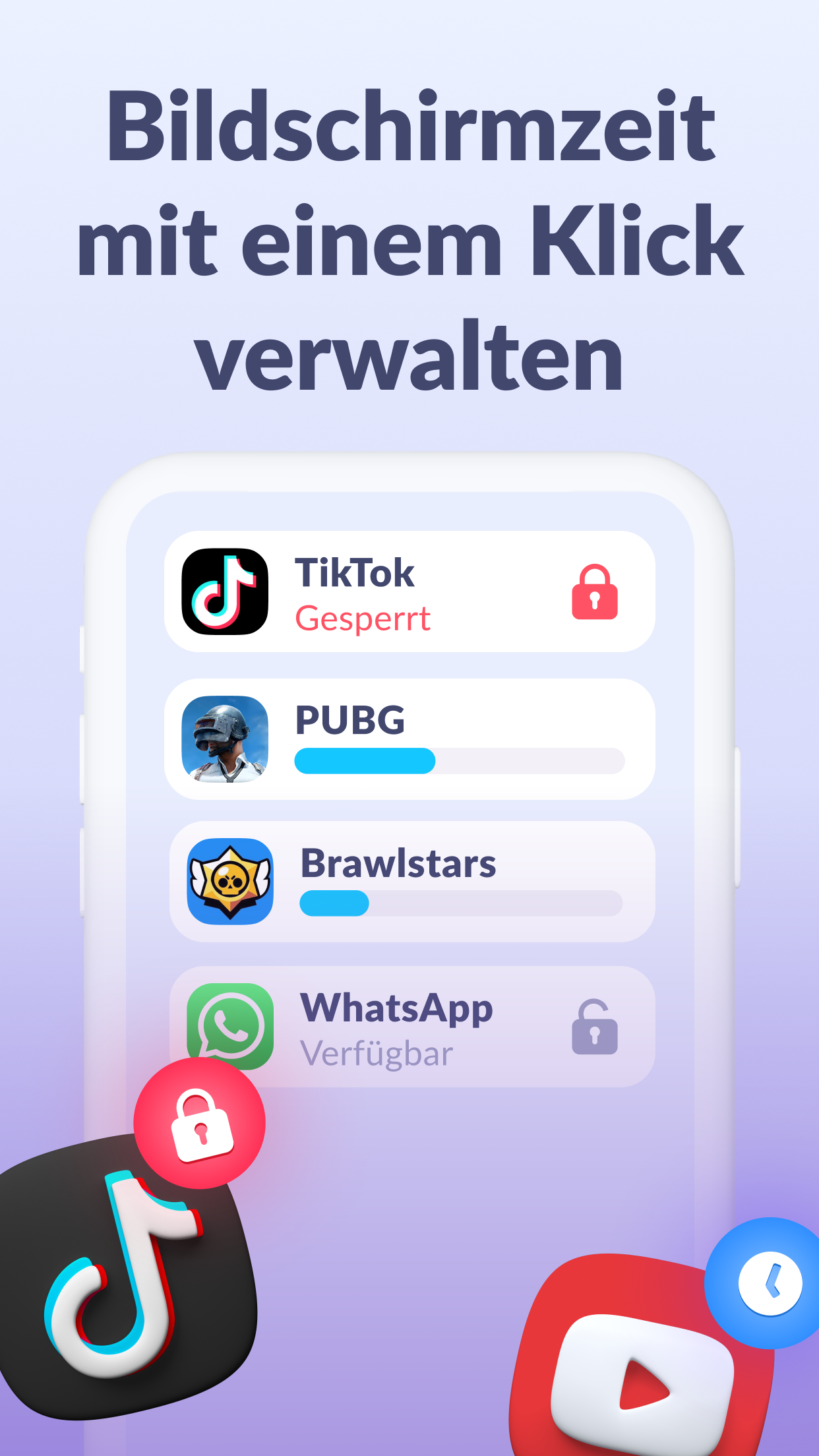
Task: Click the Verfügbar label under WhatsApp
Action: [x=376, y=1052]
